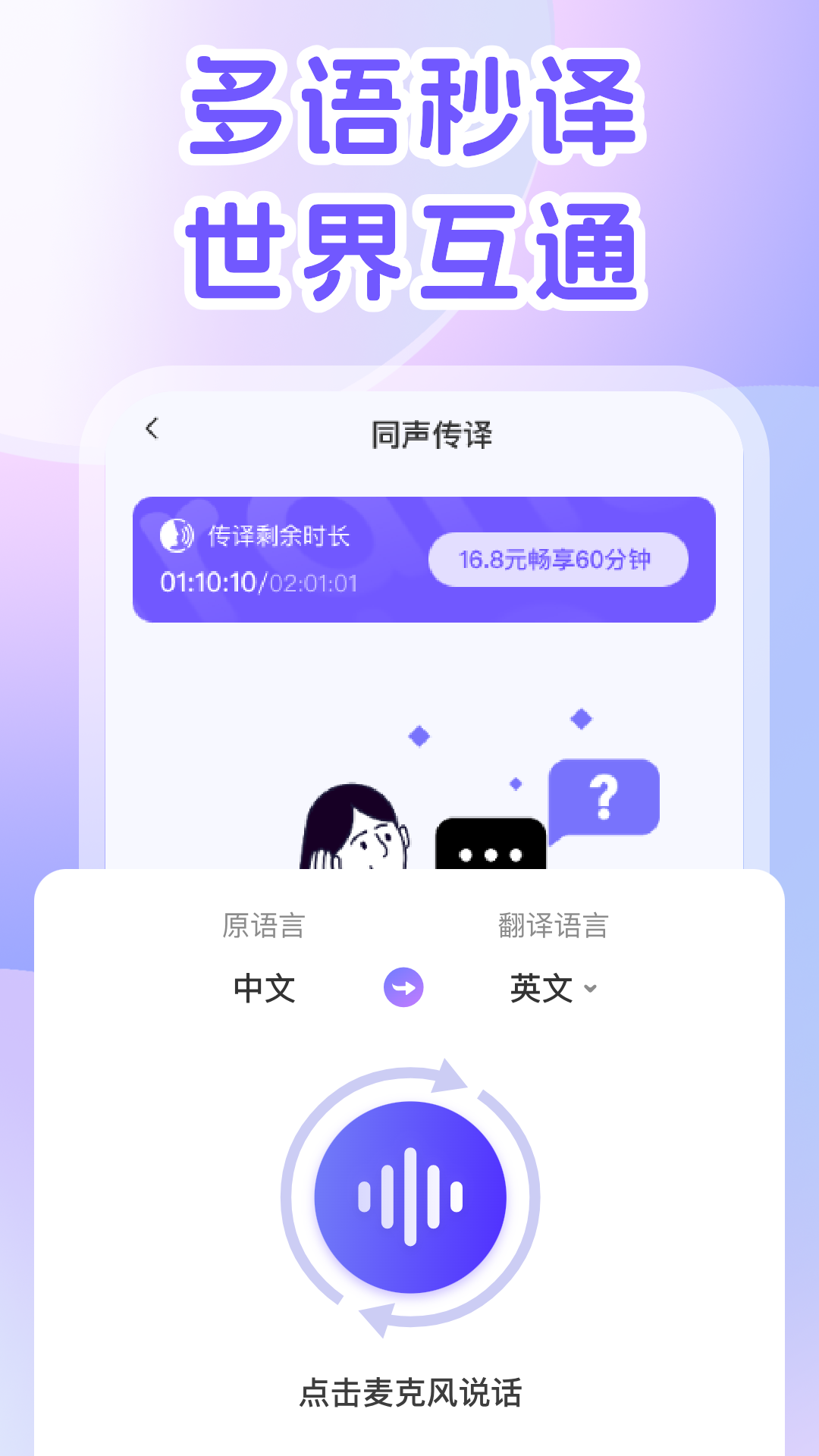Viewport: 819px width, 1456px height.
Task: Tap the black chat bubble with dots
Action: (488, 842)
